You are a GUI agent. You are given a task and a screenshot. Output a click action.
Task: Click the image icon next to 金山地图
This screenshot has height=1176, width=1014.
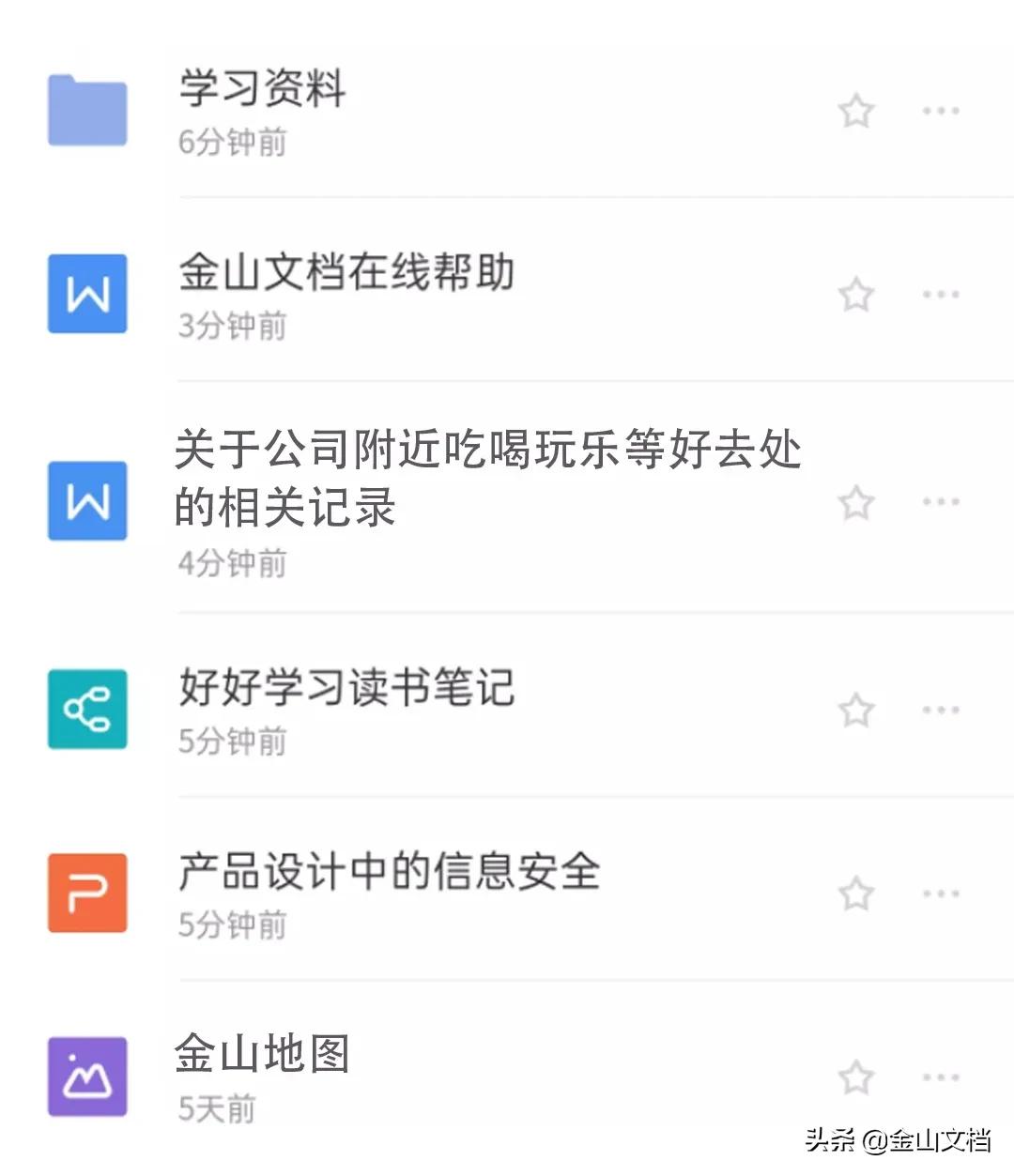click(x=86, y=1077)
